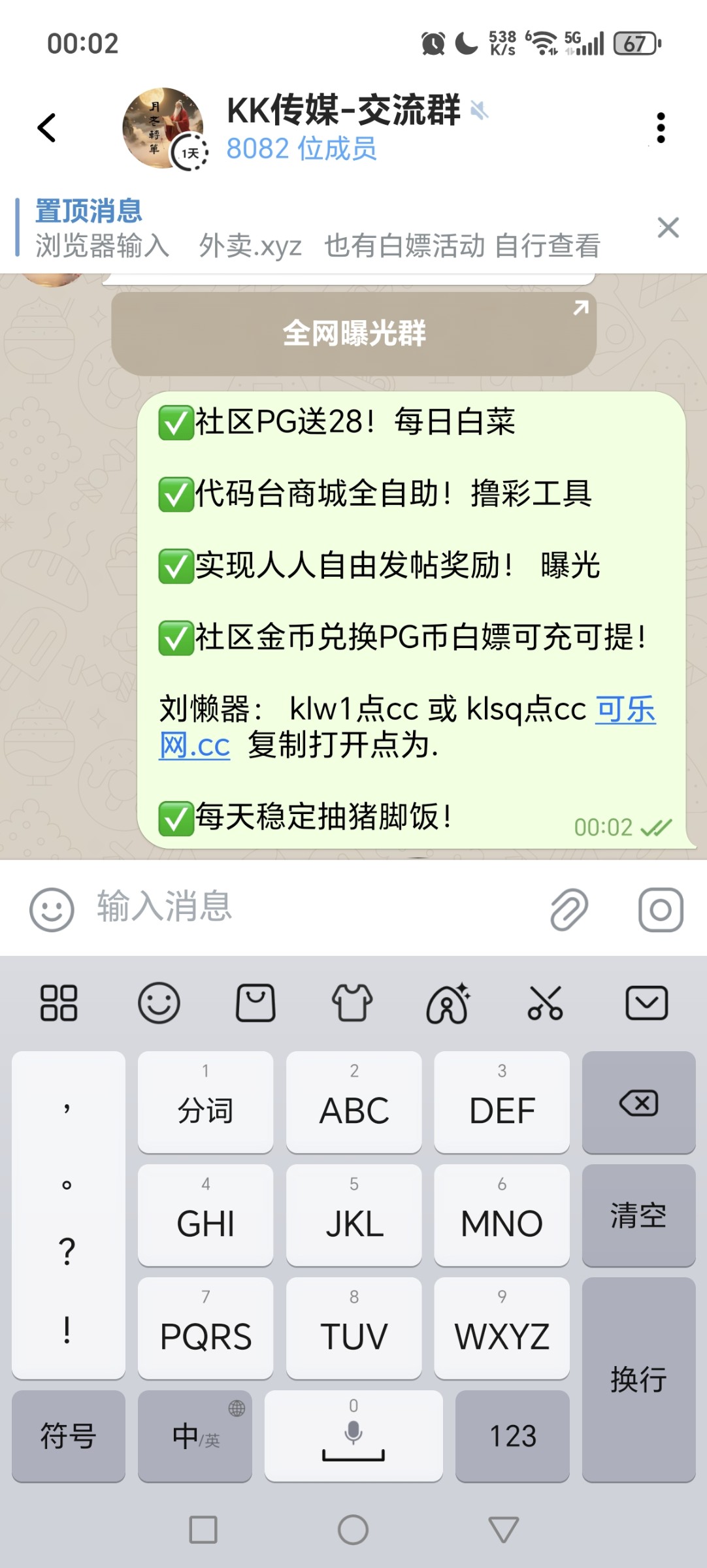Hide the keyboard with collapse arrow

pyautogui.click(x=646, y=1003)
